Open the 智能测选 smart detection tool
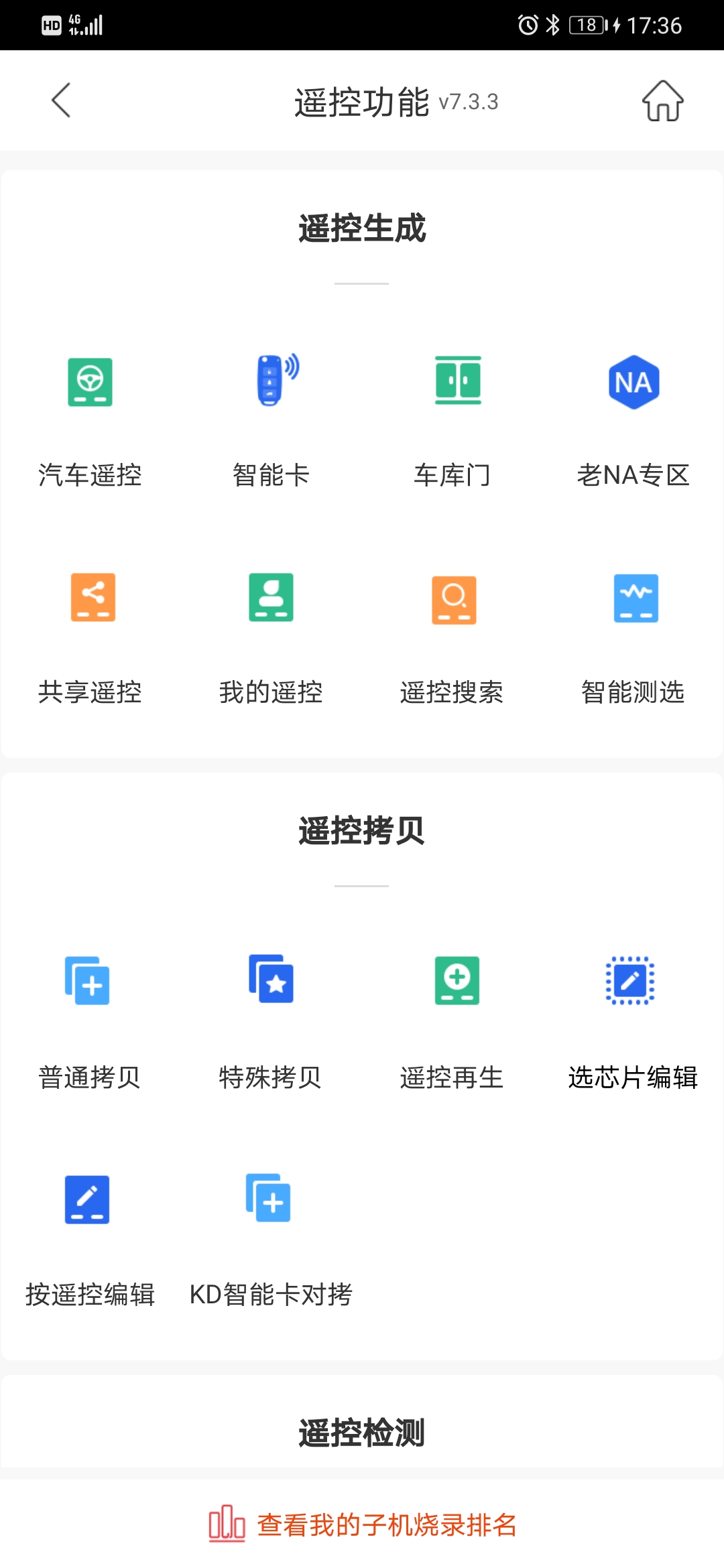This screenshot has height=1568, width=724. coord(633,637)
